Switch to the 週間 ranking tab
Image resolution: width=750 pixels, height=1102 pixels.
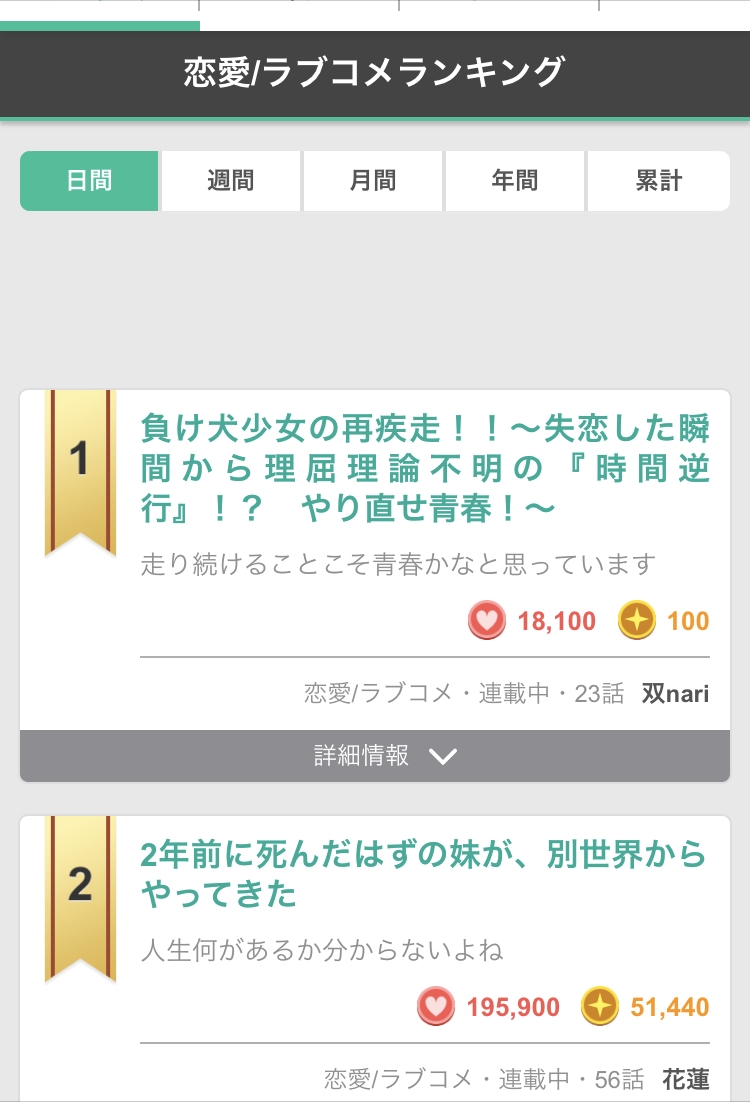coord(231,181)
